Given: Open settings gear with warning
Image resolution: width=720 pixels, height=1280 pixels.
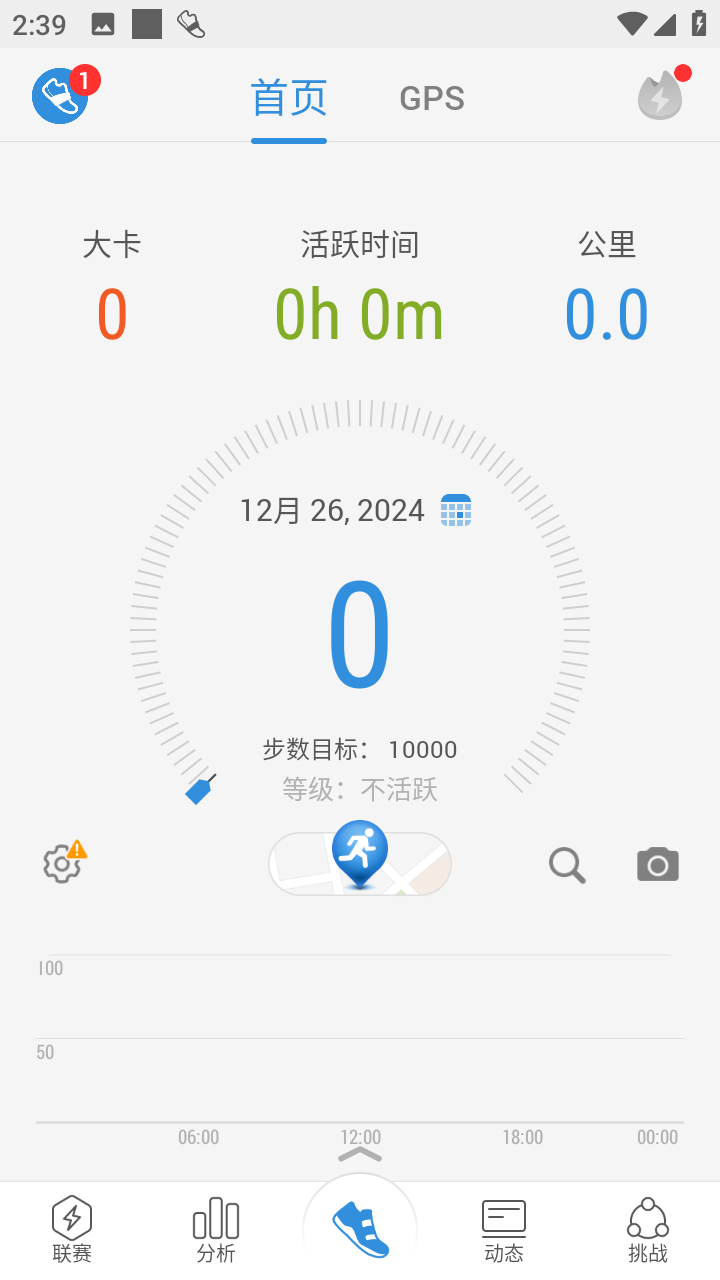Looking at the screenshot, I should tap(64, 862).
